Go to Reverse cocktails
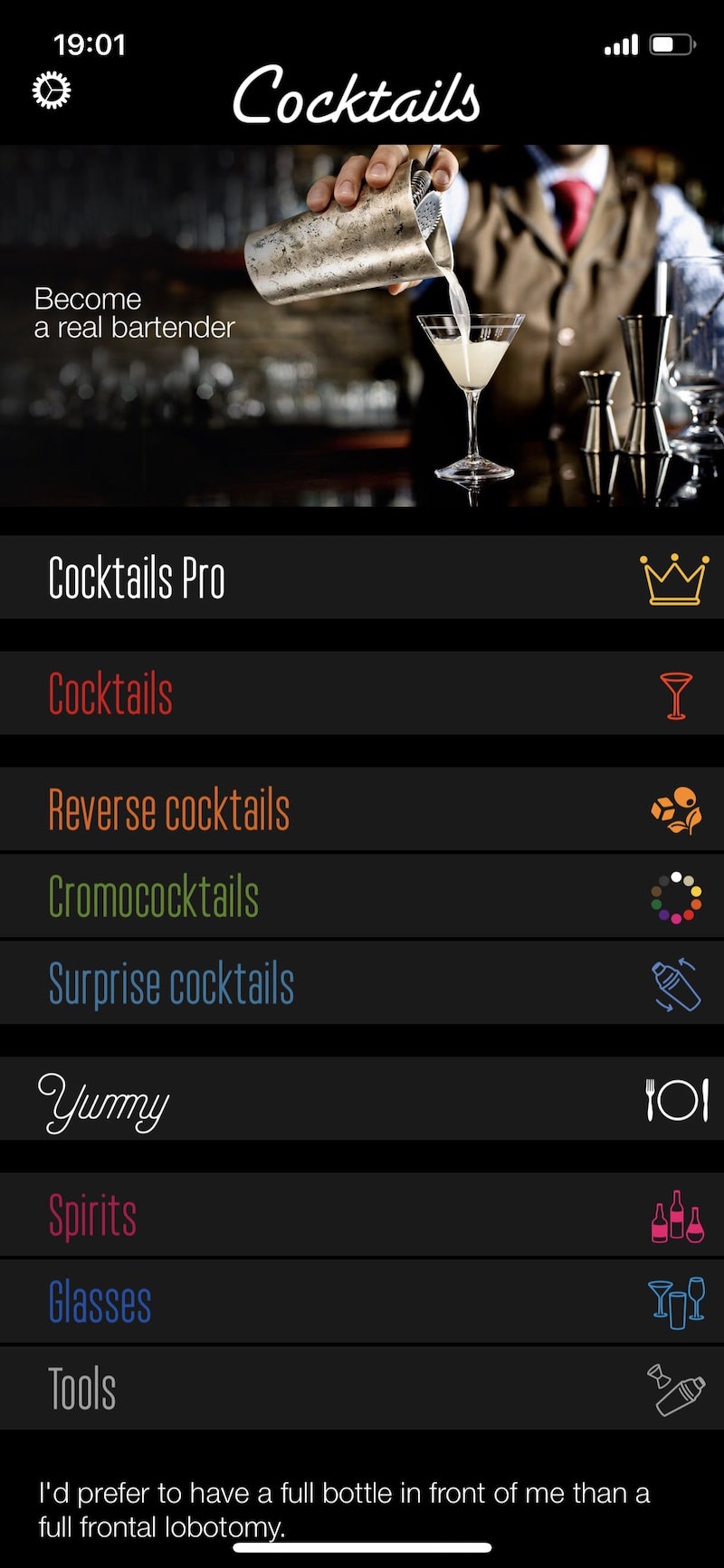 [362, 809]
